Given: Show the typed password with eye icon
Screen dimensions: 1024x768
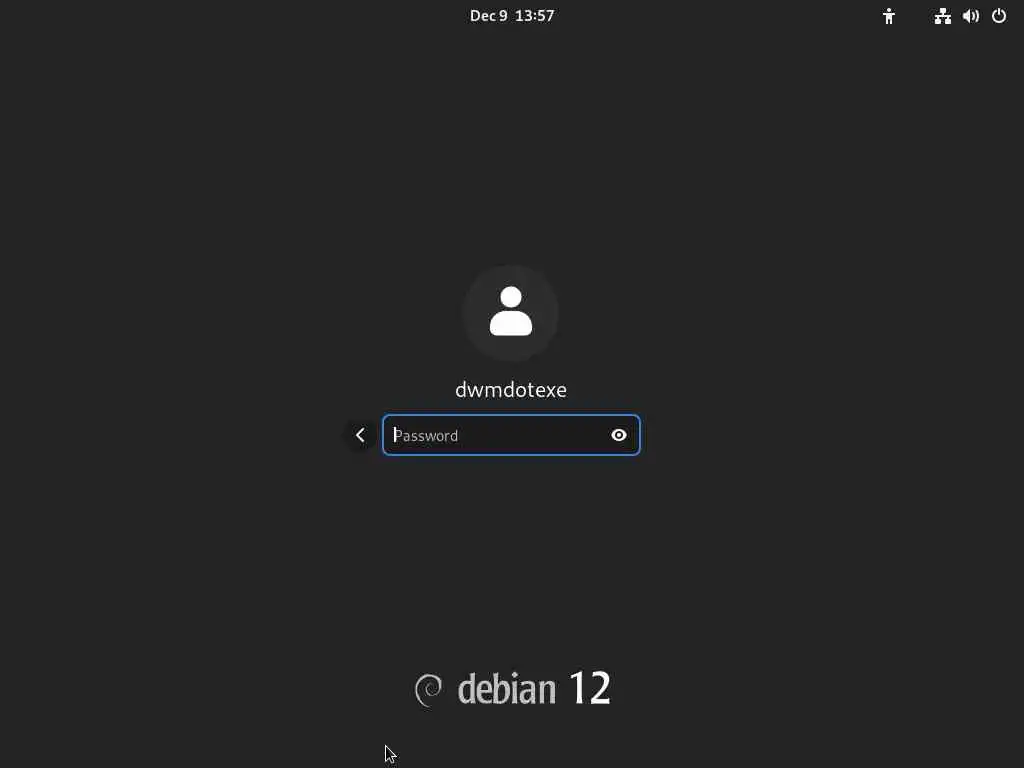Looking at the screenshot, I should 619,435.
